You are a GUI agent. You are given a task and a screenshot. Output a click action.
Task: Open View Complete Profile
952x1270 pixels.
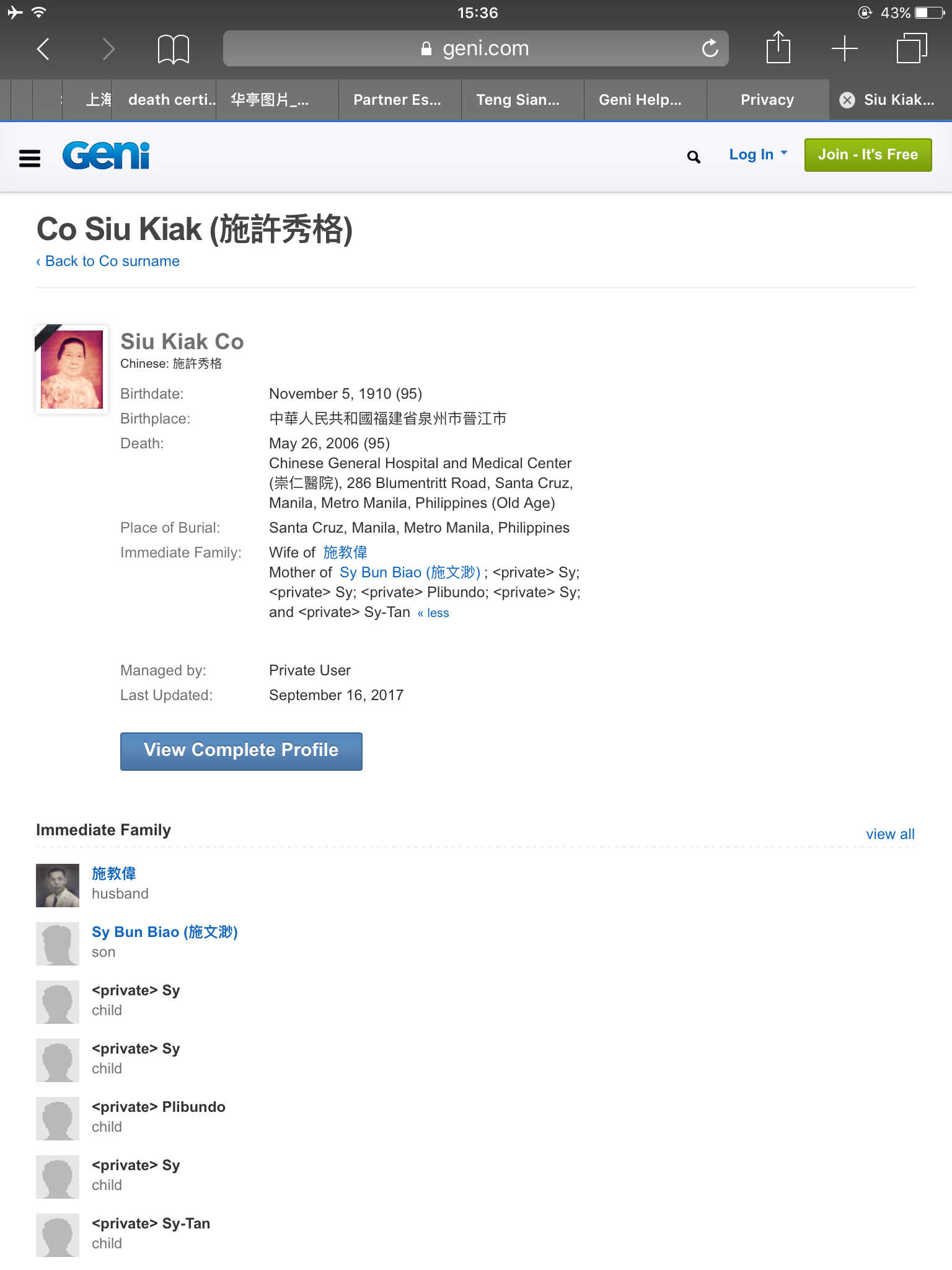tap(241, 751)
